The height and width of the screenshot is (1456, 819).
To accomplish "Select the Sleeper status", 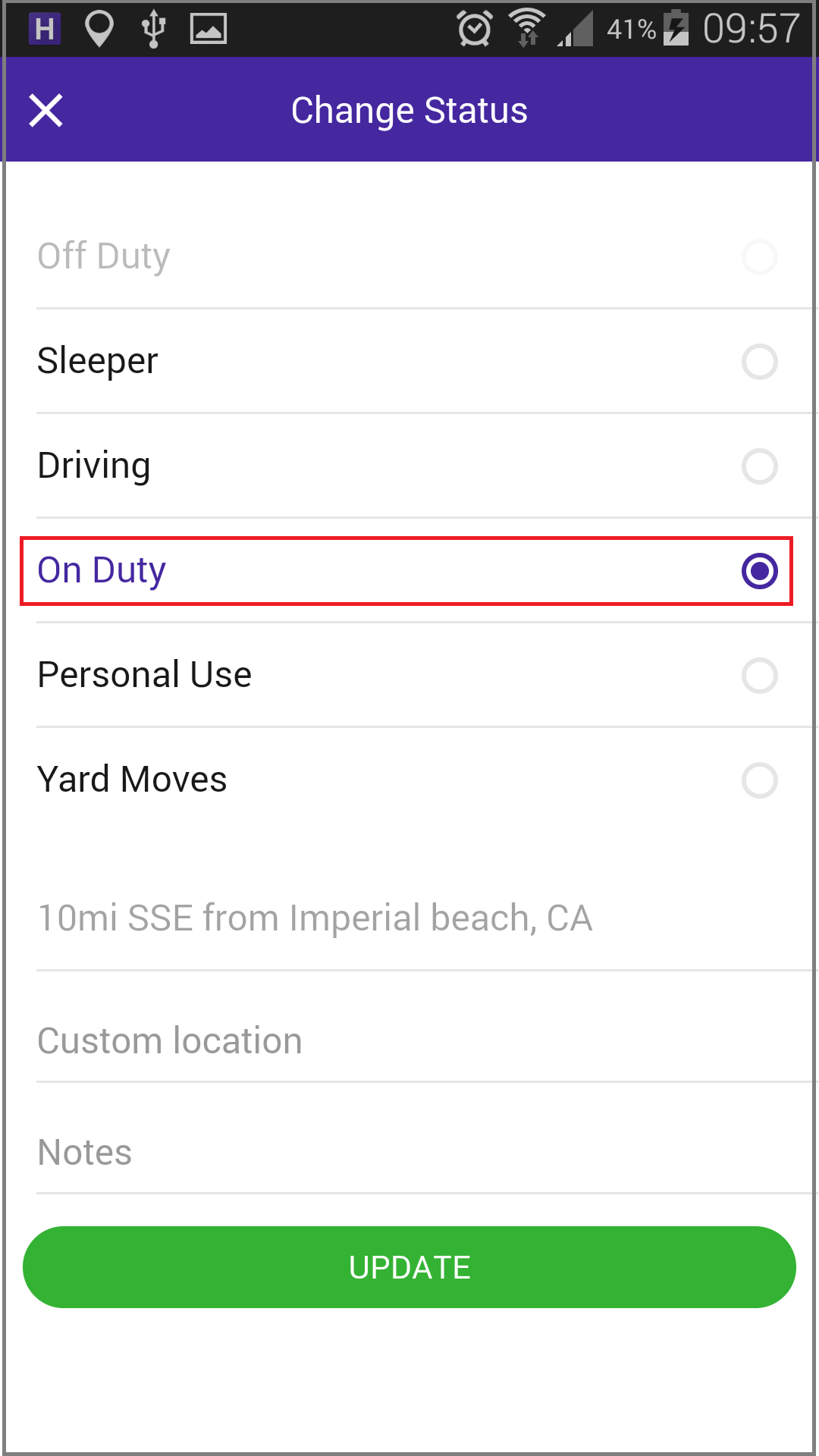I will (409, 362).
